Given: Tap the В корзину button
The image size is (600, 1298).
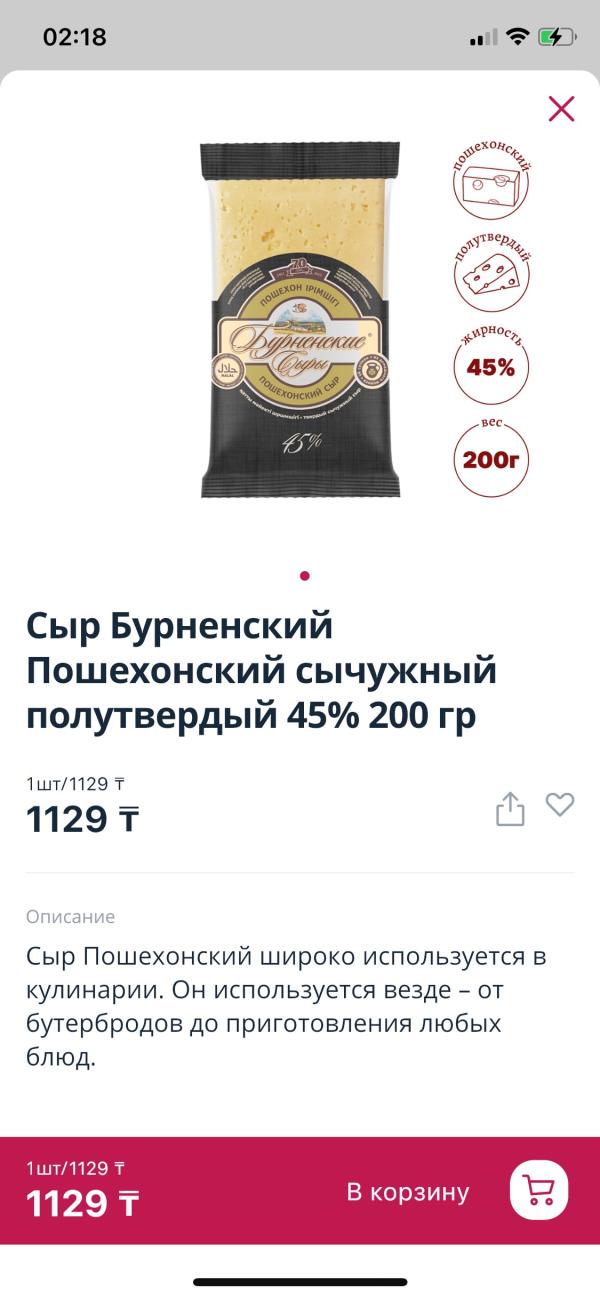Looking at the screenshot, I should click(408, 1192).
